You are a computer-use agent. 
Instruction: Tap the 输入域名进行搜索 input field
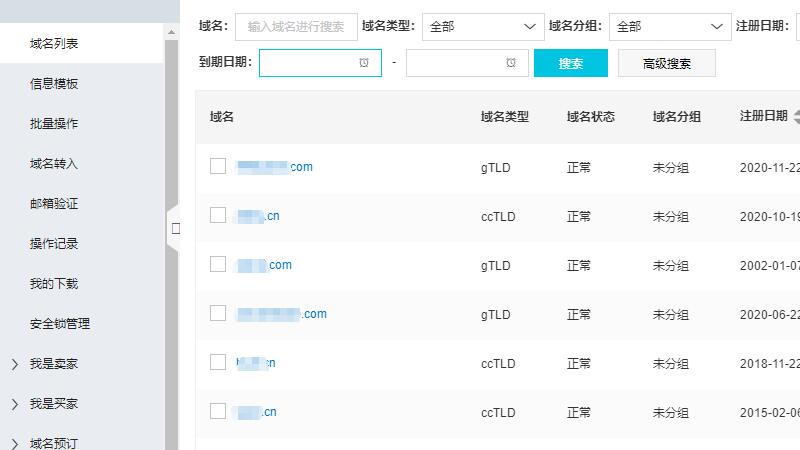[296, 26]
